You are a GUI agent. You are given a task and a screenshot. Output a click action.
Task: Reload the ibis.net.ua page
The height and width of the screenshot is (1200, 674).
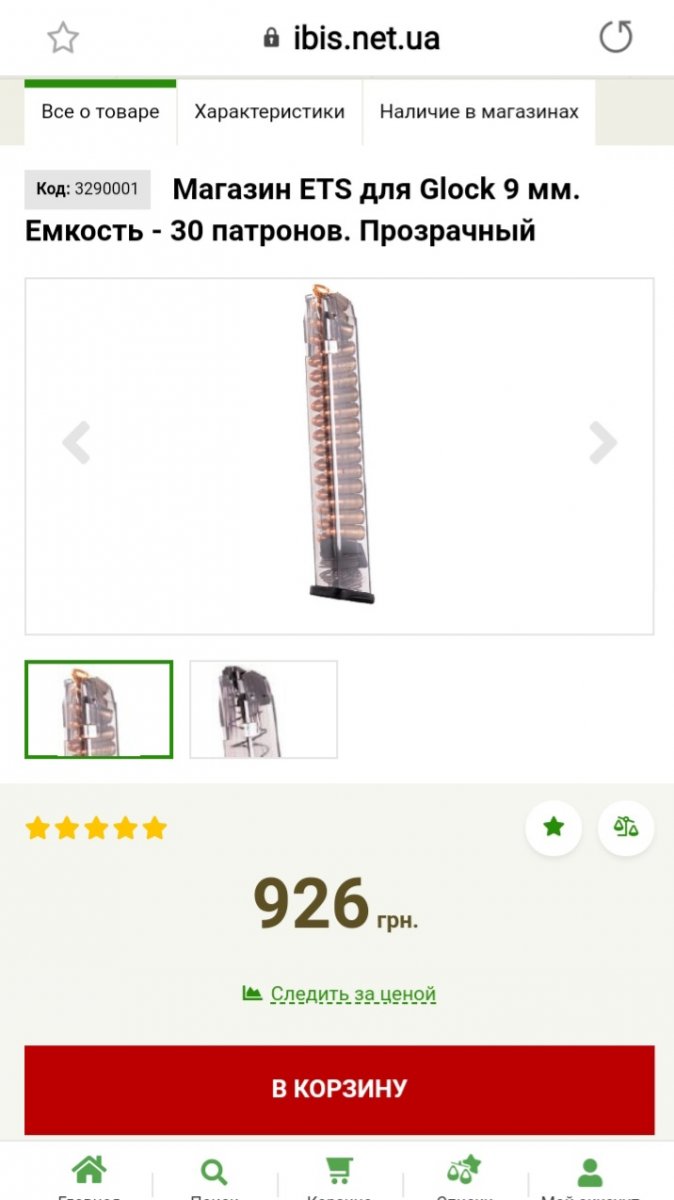click(x=615, y=38)
